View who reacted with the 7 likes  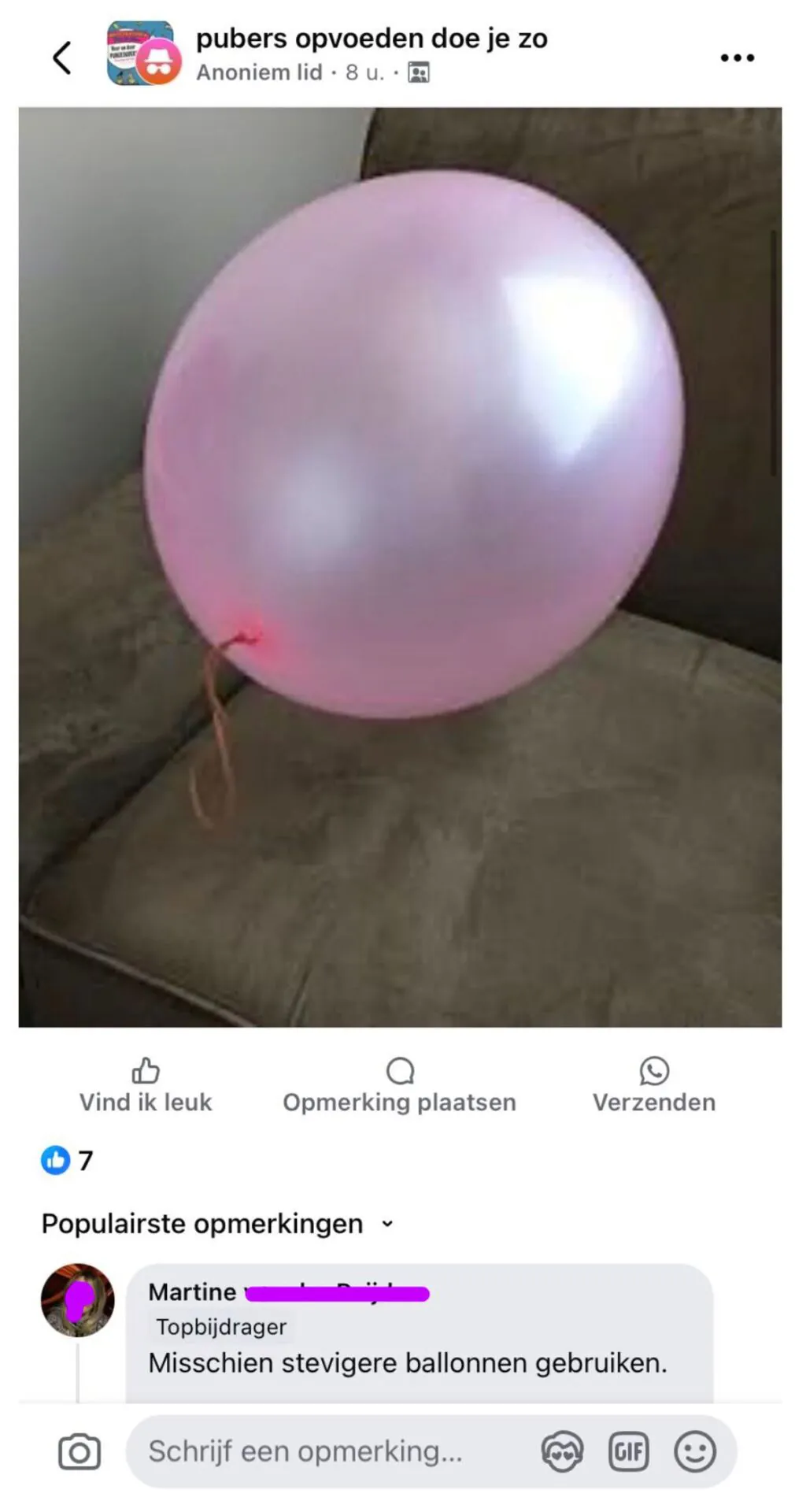tap(68, 1160)
